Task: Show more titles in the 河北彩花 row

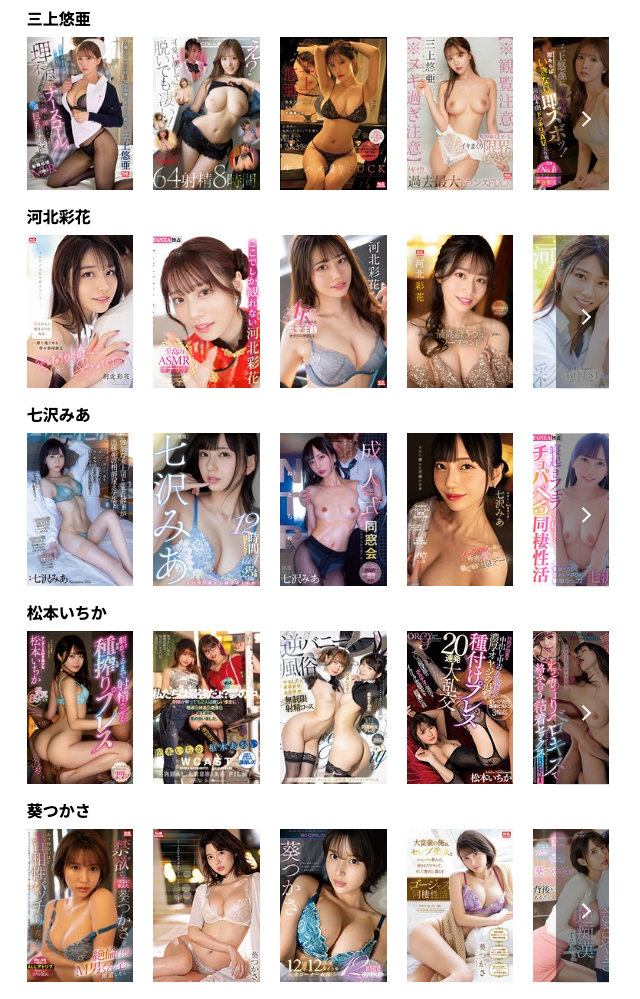Action: pyautogui.click(x=586, y=316)
